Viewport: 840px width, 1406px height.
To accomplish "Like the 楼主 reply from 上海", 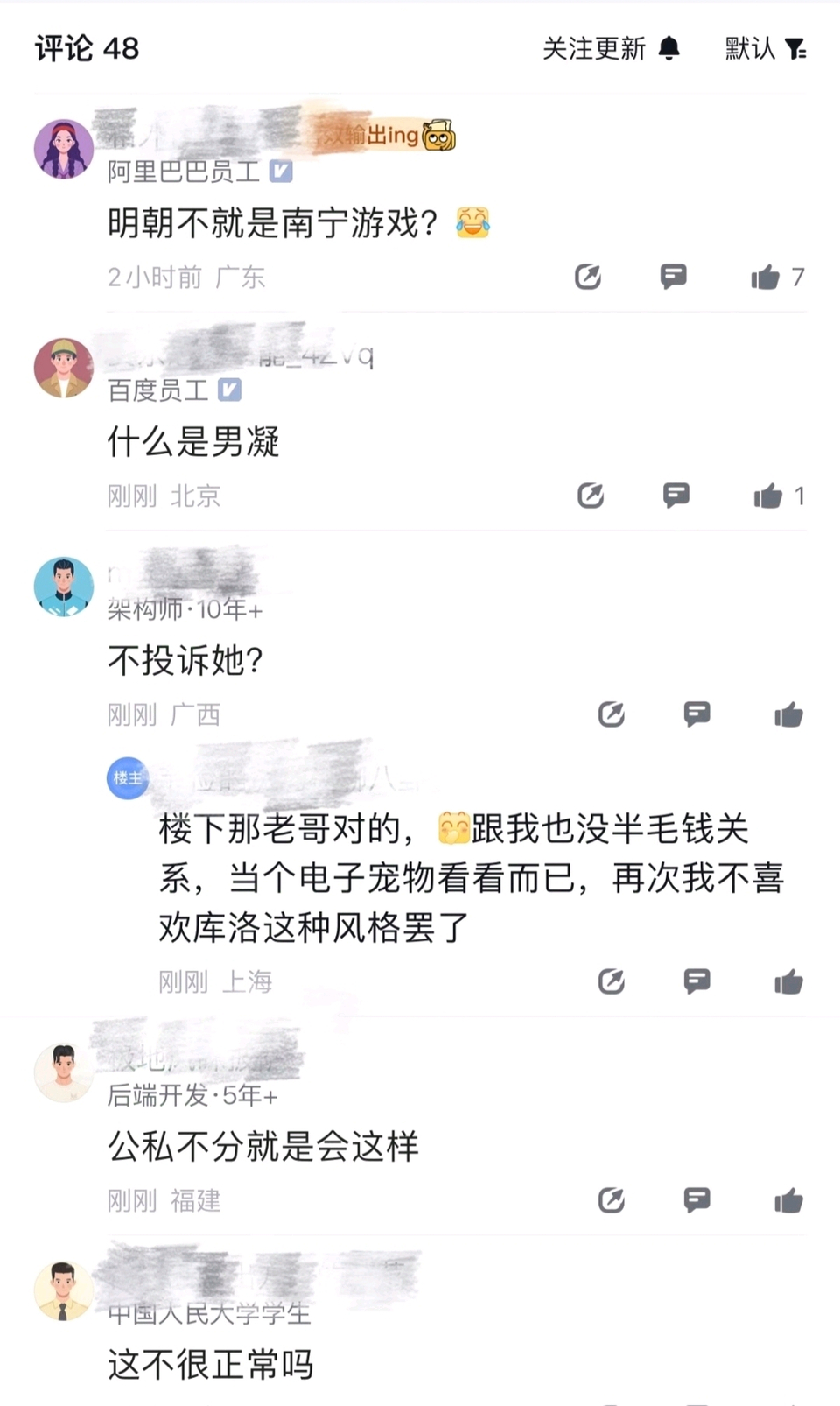I will 788,982.
